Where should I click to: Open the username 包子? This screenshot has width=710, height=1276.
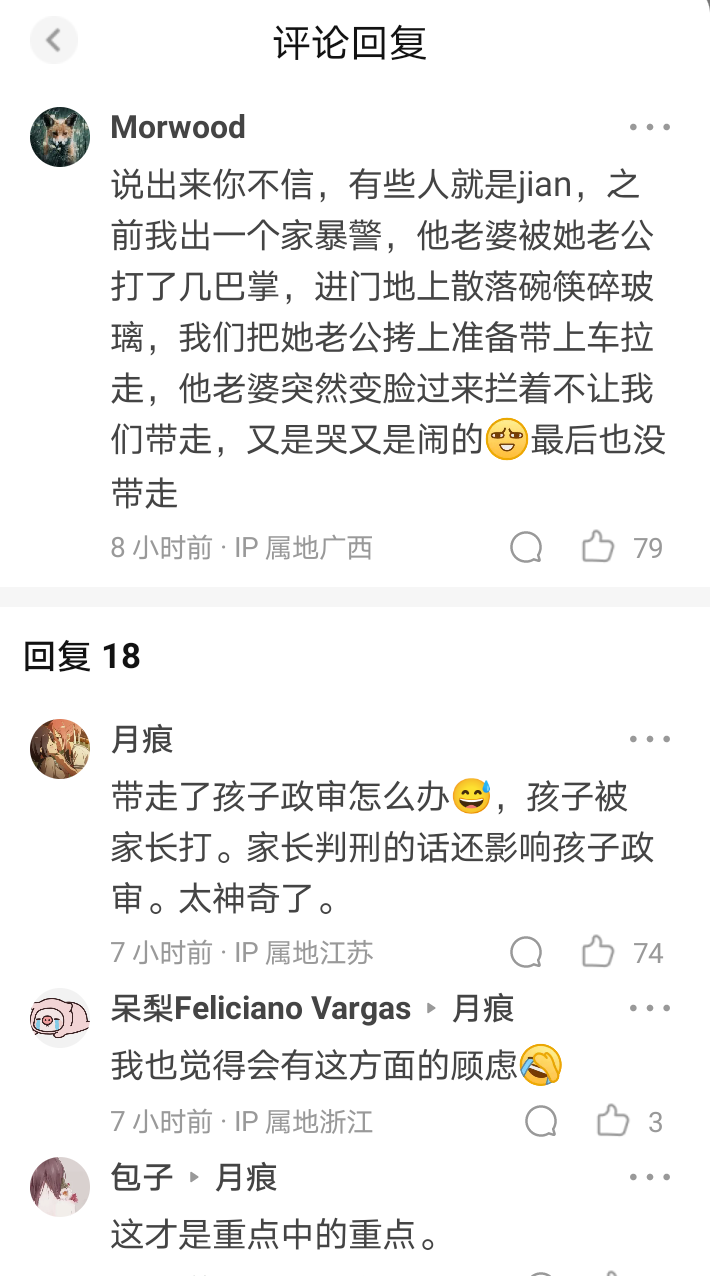(x=142, y=1177)
